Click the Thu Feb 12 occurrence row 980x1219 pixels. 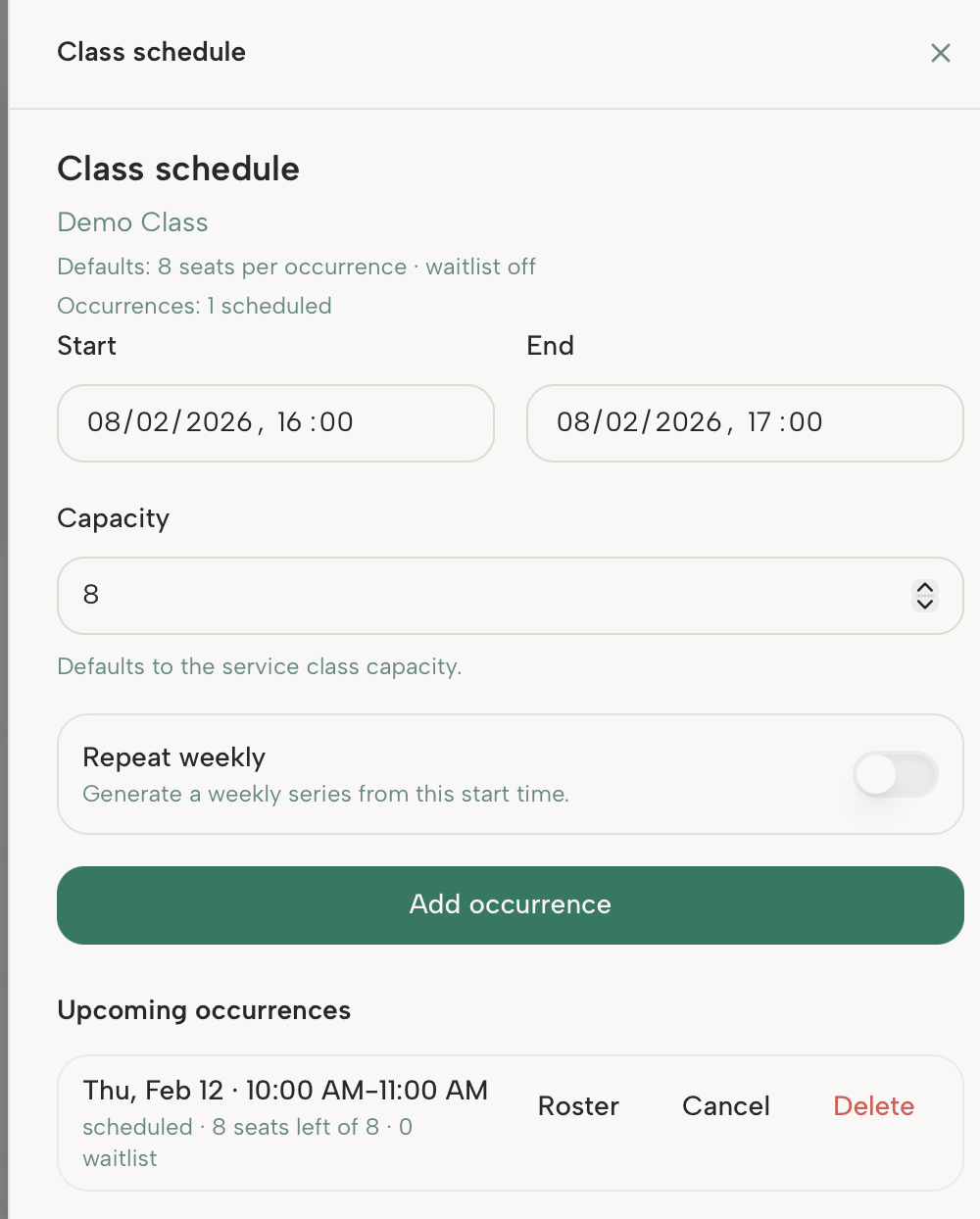[x=286, y=1090]
